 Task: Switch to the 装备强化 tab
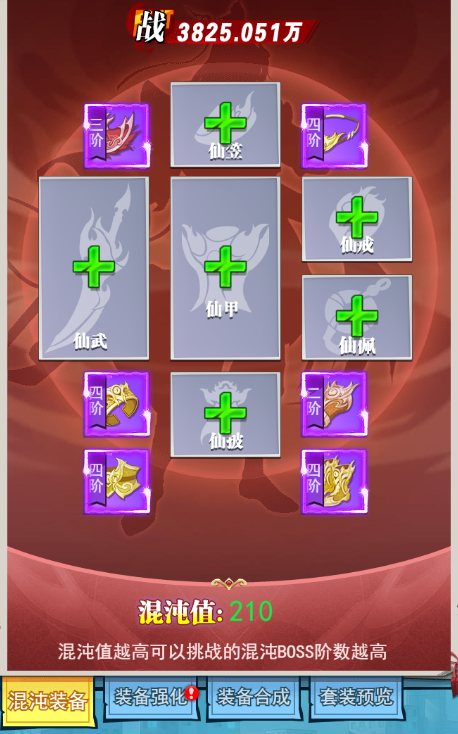[152, 698]
